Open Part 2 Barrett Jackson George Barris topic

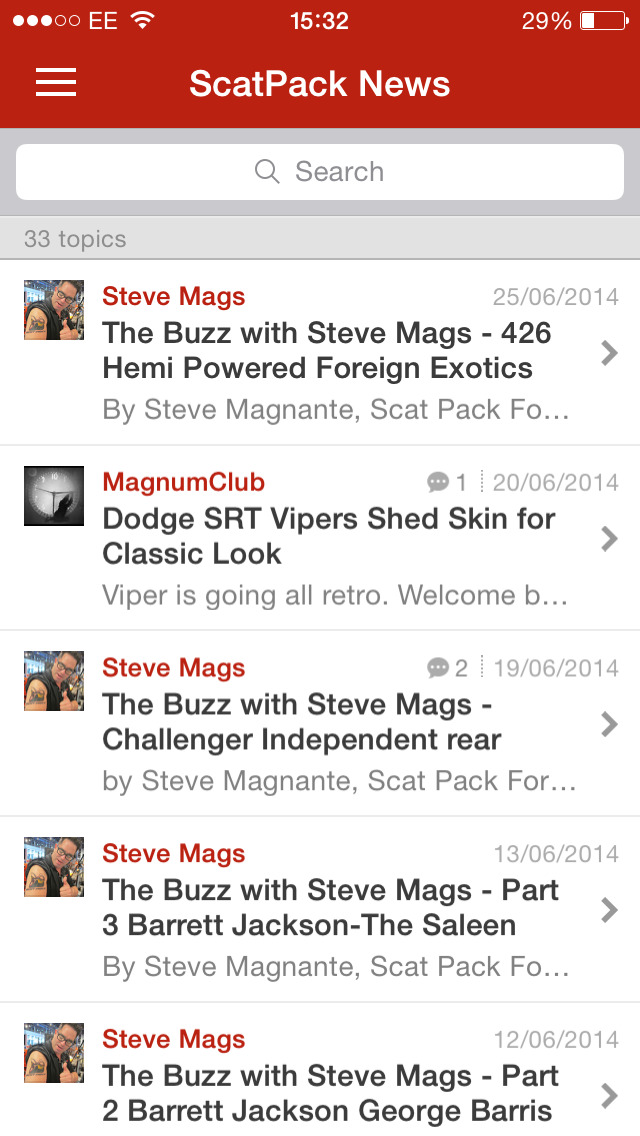[x=320, y=1069]
